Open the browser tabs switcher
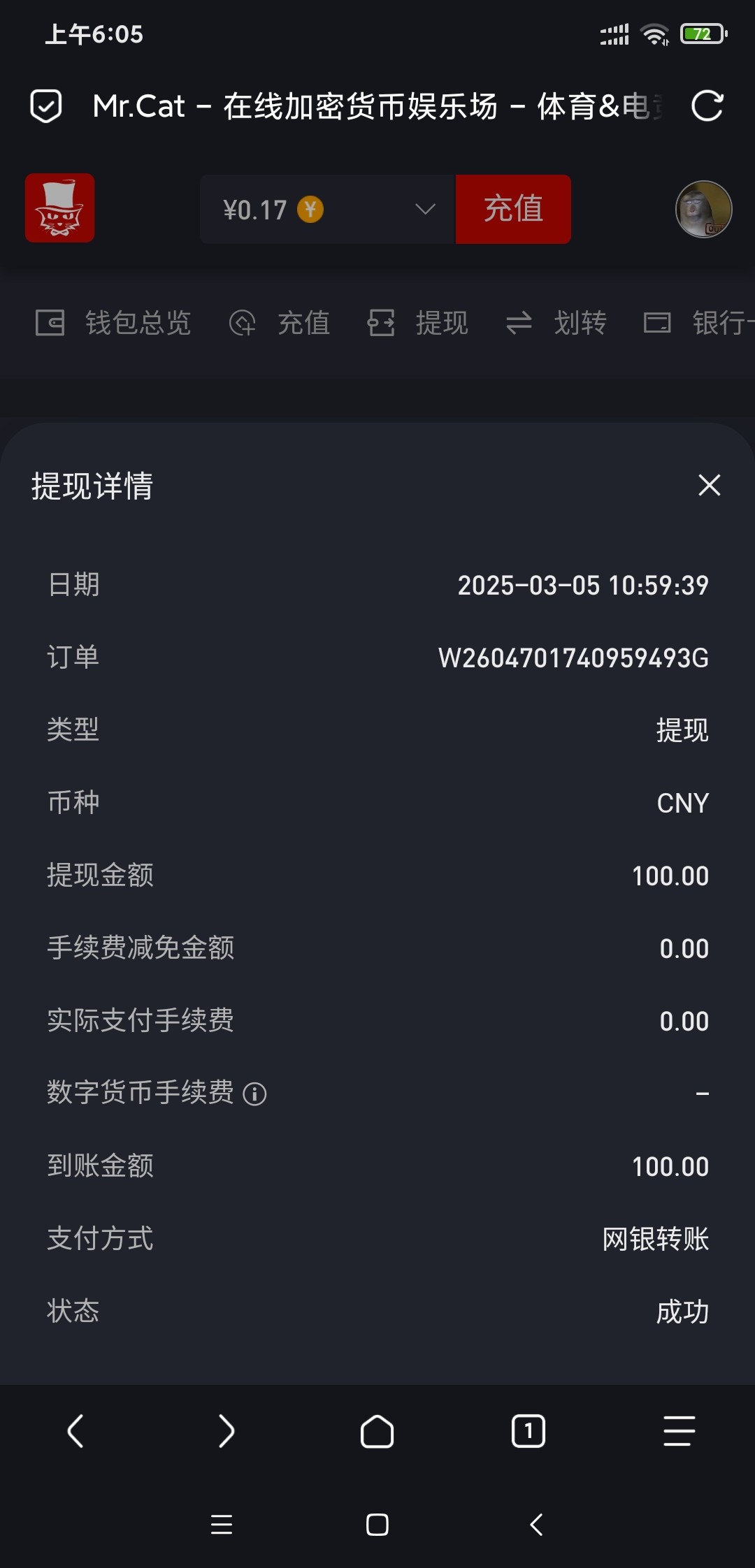This screenshot has width=755, height=1568. point(528,1430)
